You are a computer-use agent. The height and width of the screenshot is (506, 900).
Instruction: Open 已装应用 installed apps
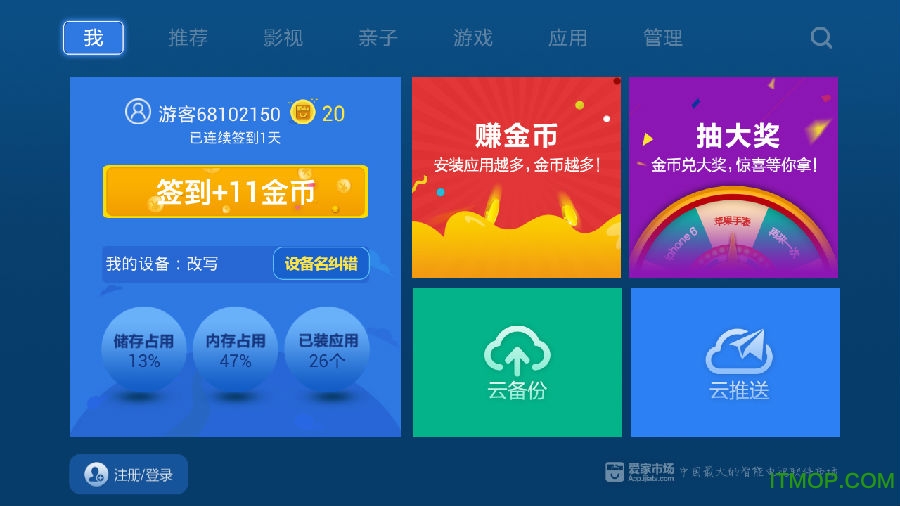[x=327, y=350]
